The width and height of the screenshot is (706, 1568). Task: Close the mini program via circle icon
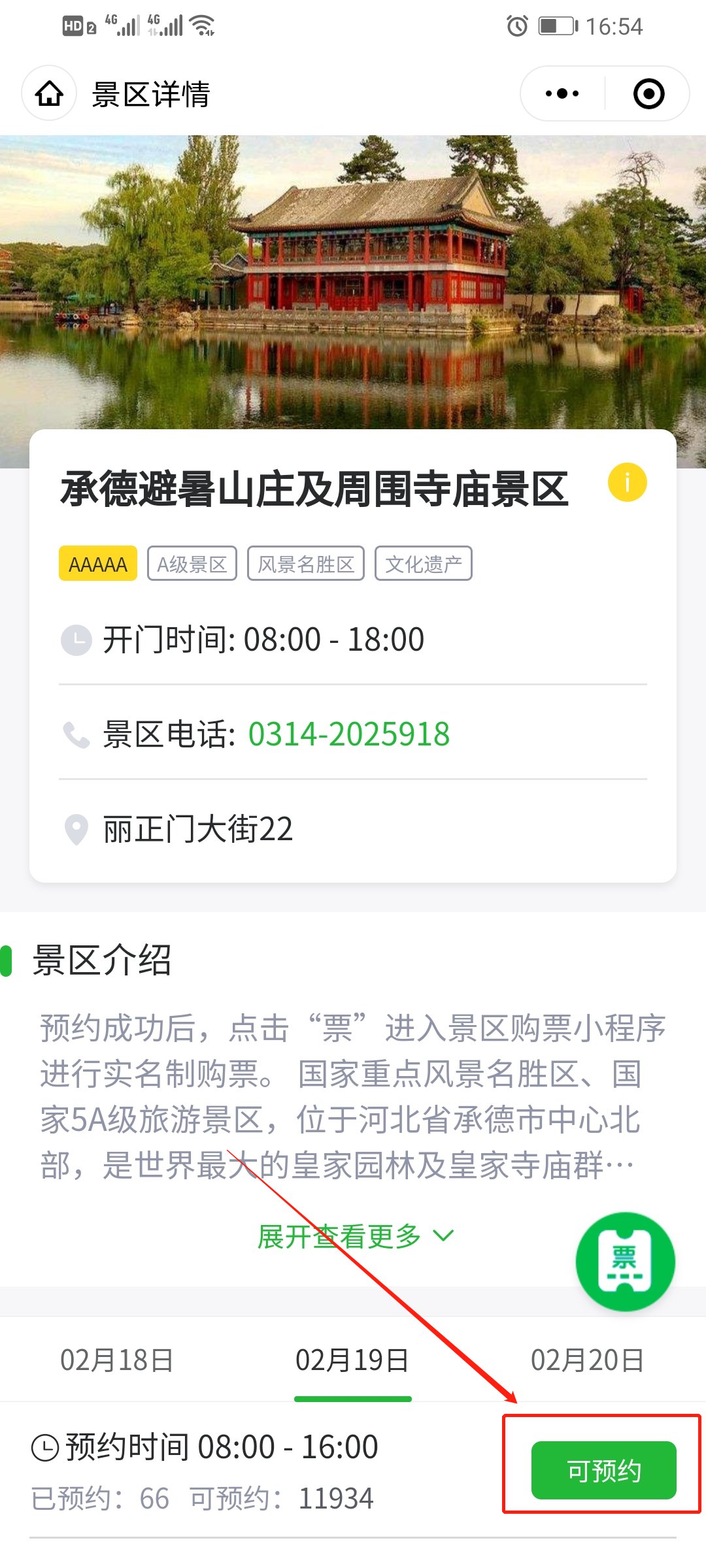(x=648, y=93)
